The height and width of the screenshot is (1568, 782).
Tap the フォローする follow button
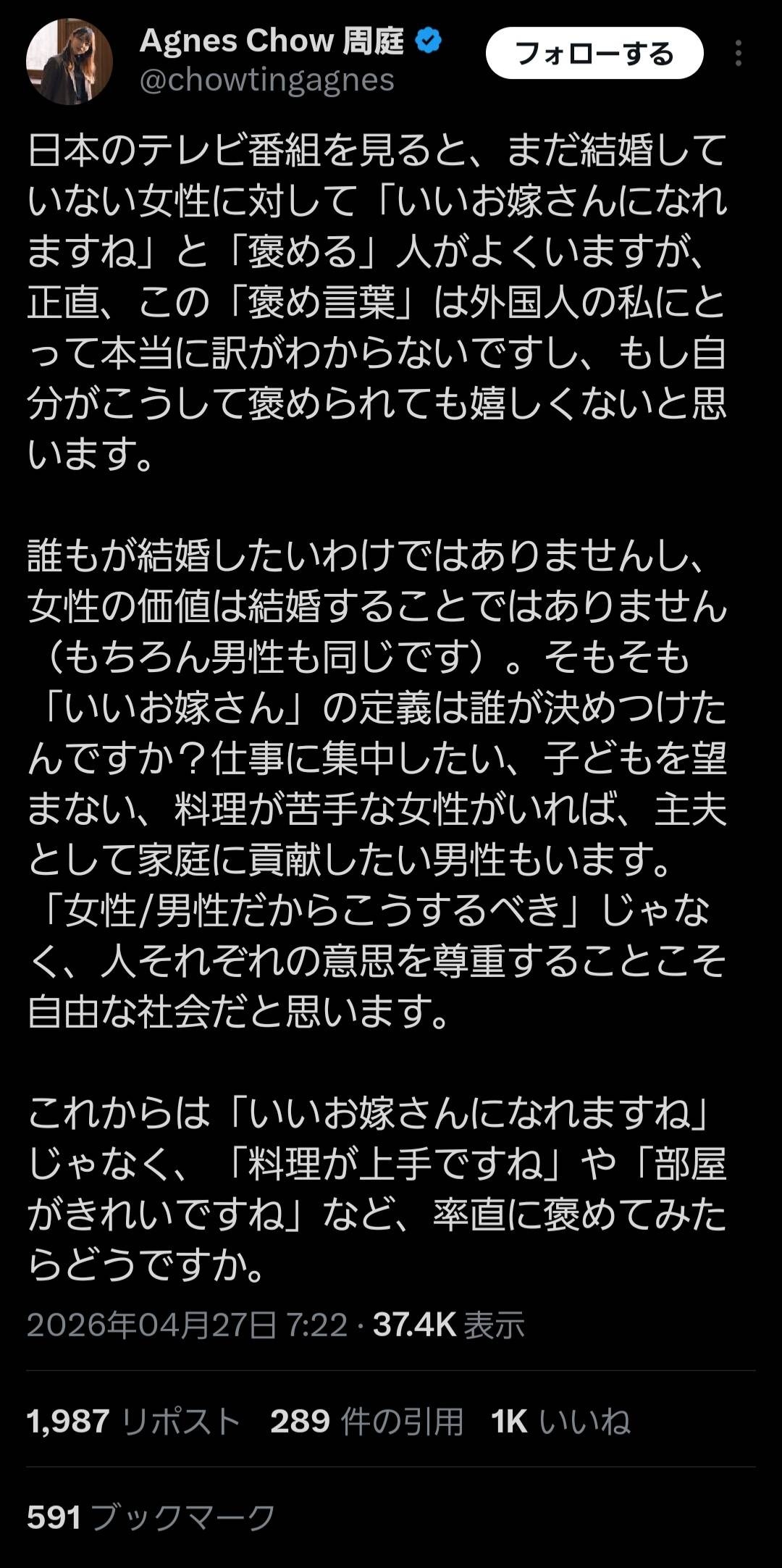(x=594, y=54)
